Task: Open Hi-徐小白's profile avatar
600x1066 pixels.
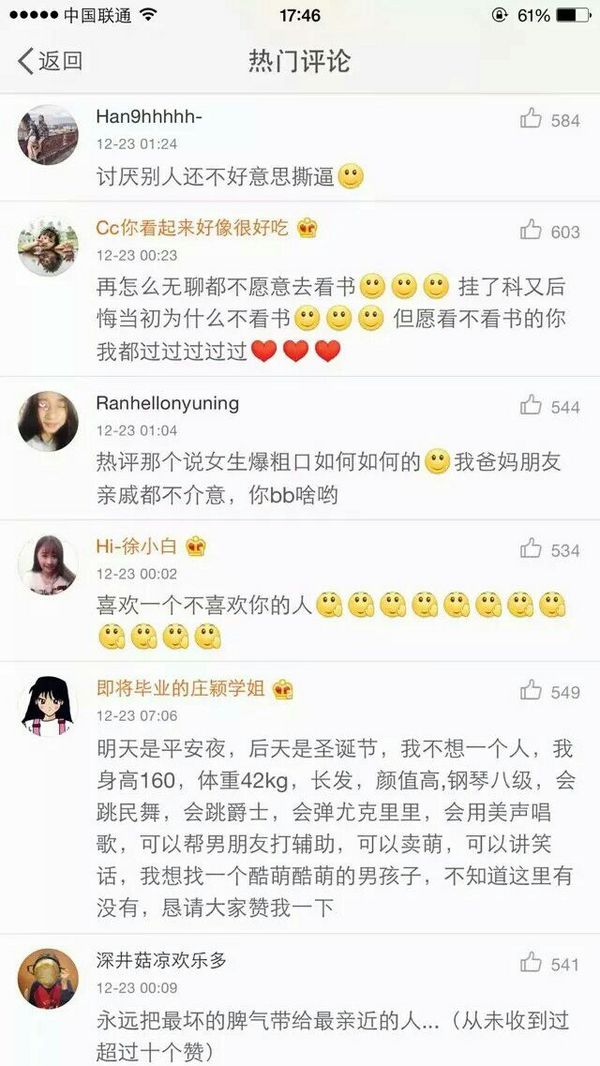Action: click(x=48, y=563)
